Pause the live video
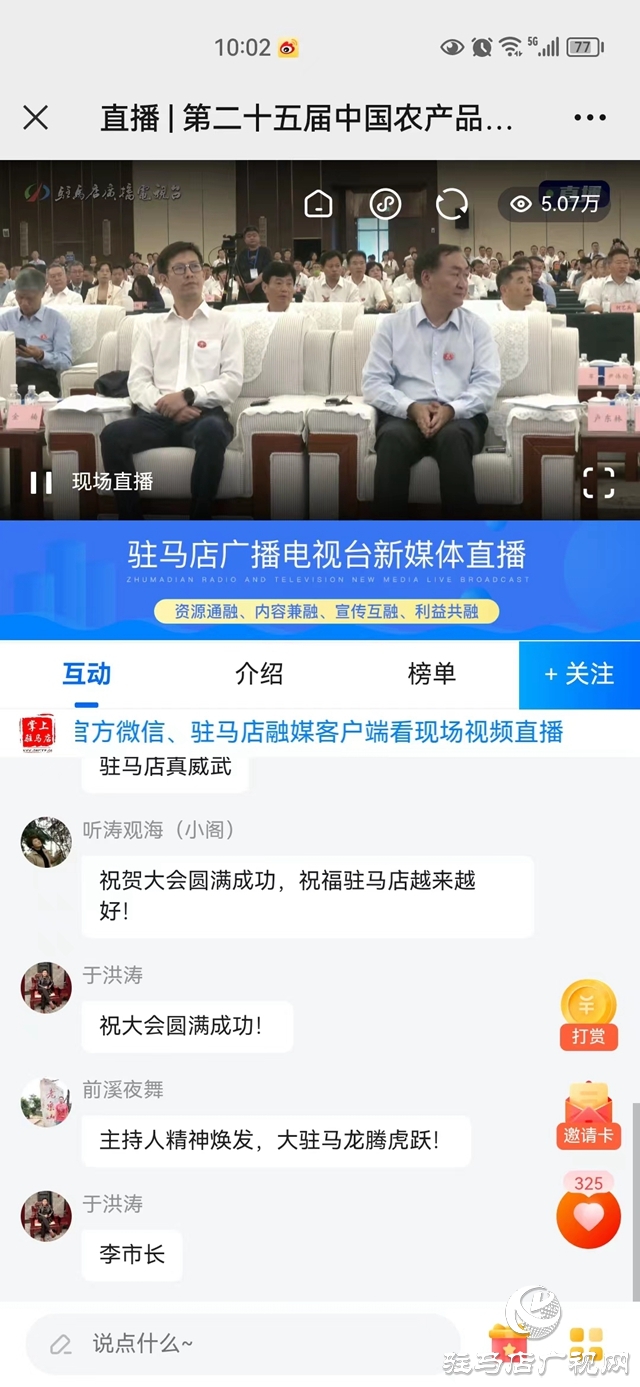640x1387 pixels. point(41,482)
